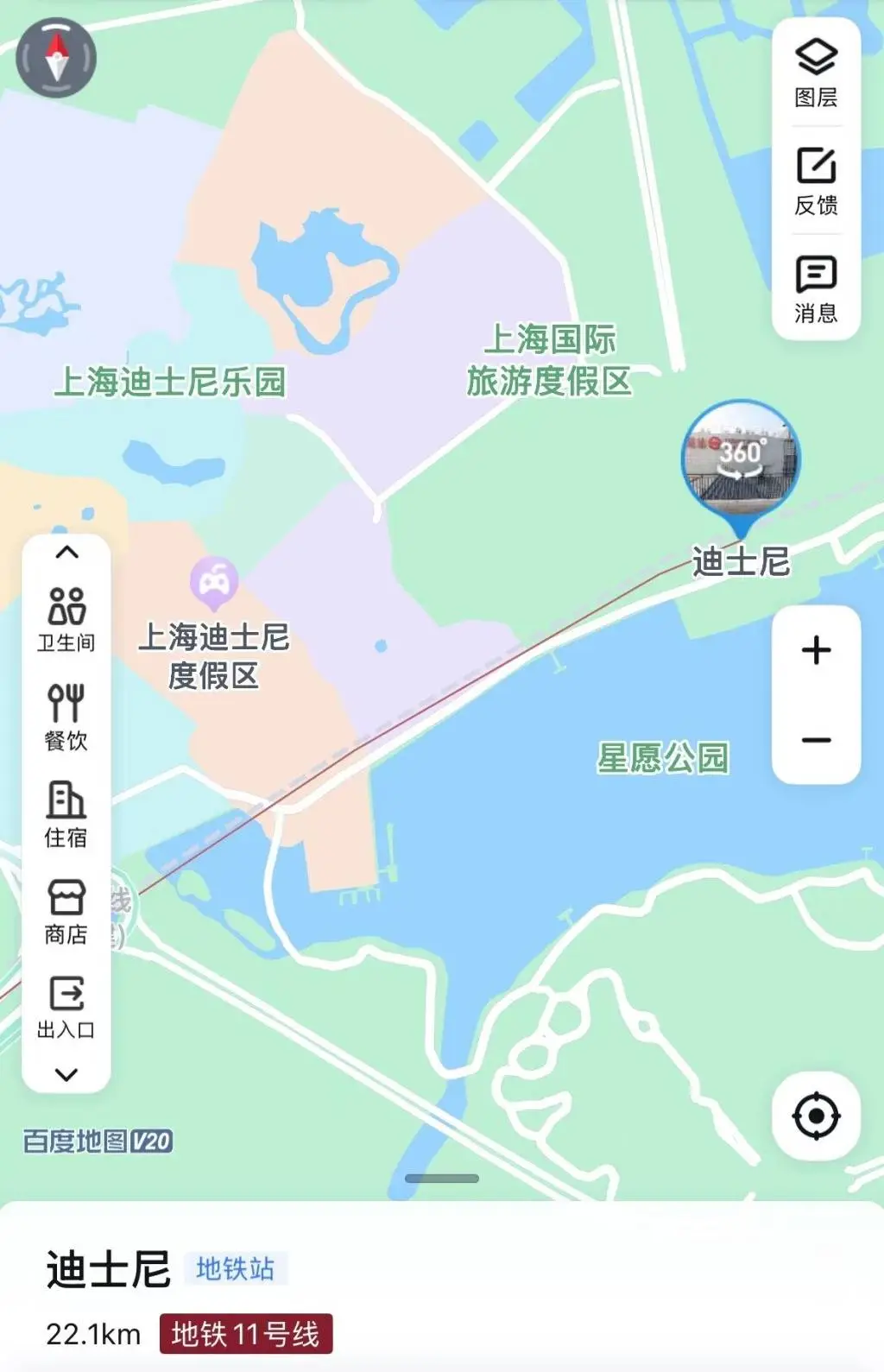Open 反馈 feedback

tap(816, 181)
